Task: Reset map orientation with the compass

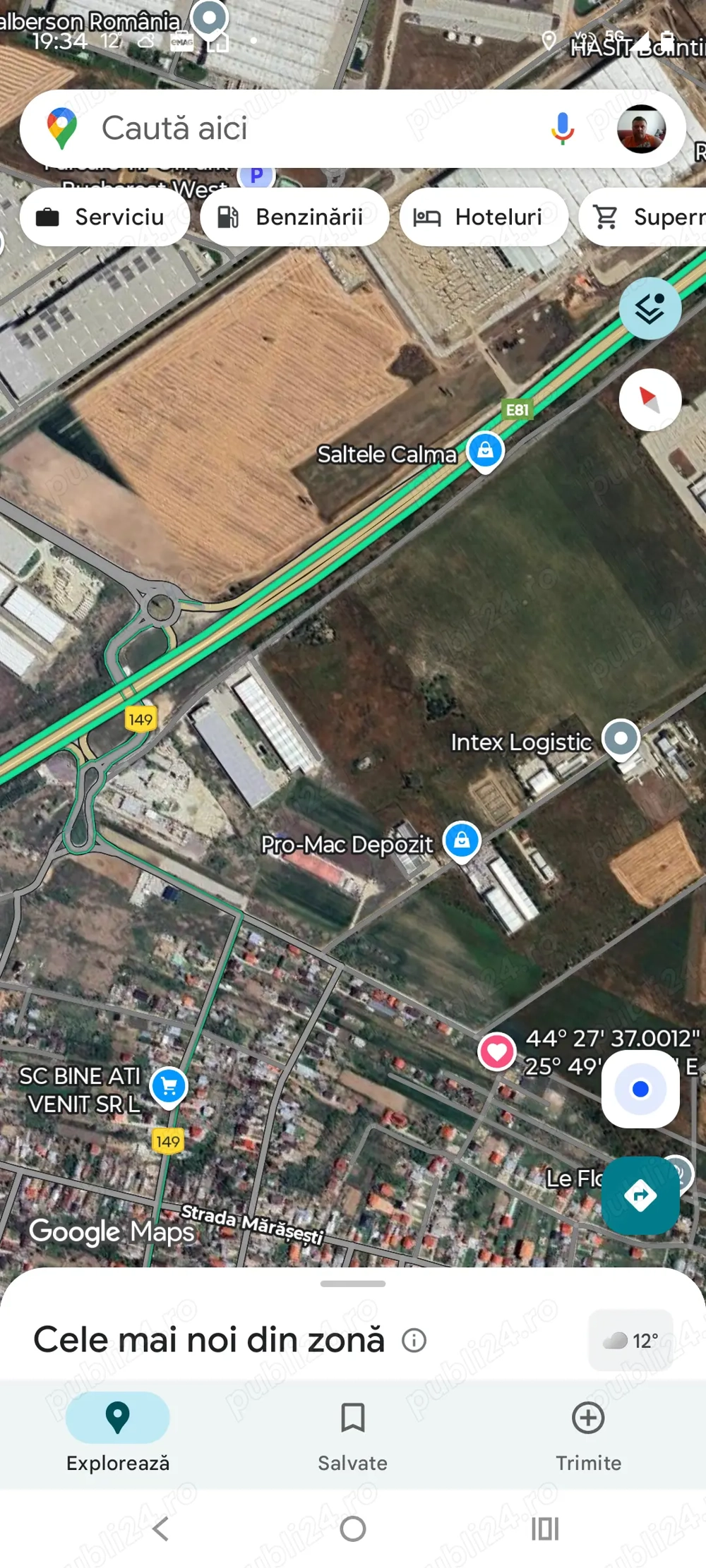Action: [650, 399]
